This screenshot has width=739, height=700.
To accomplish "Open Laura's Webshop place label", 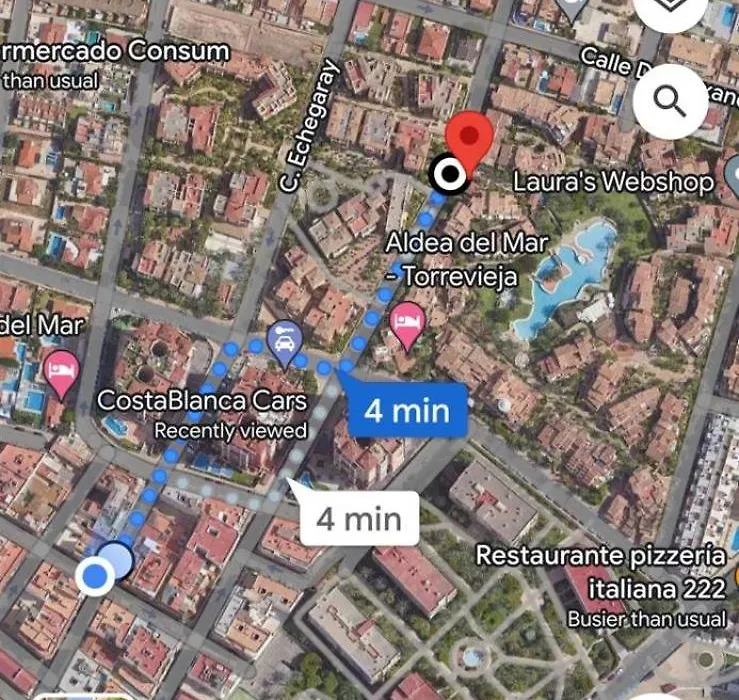I will click(614, 182).
